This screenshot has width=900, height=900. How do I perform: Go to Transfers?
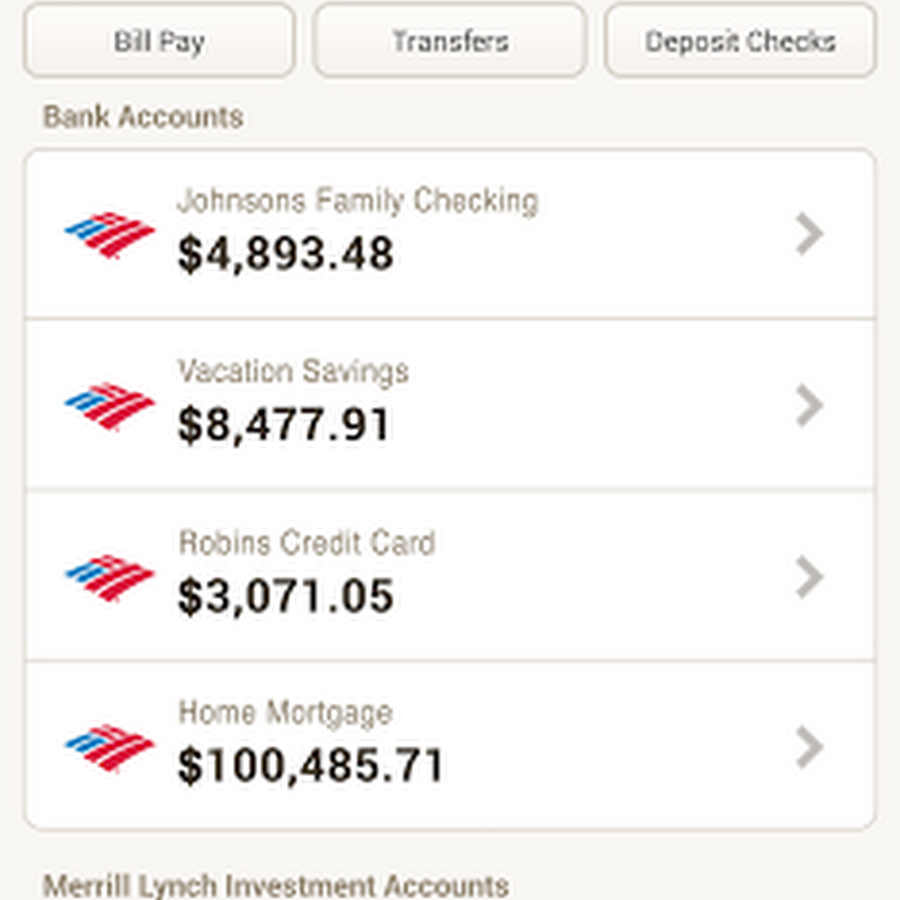pos(449,41)
